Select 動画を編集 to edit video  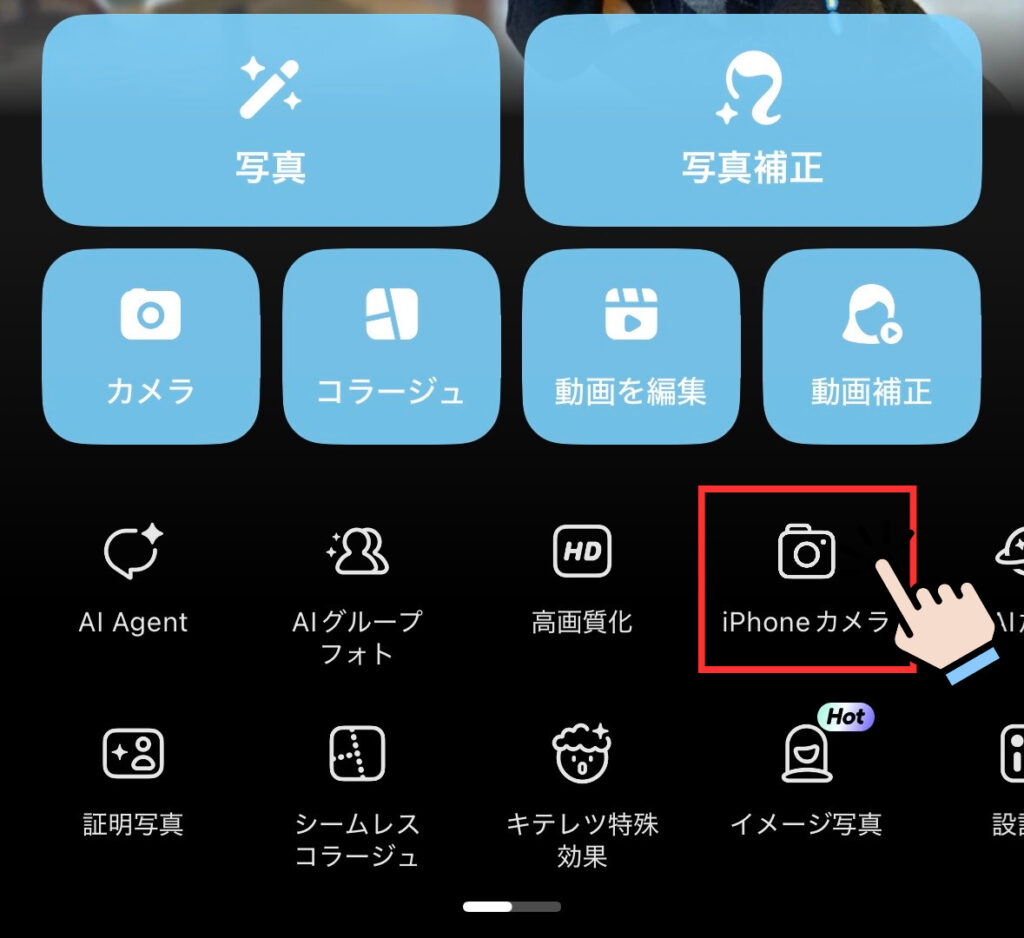tap(631, 345)
